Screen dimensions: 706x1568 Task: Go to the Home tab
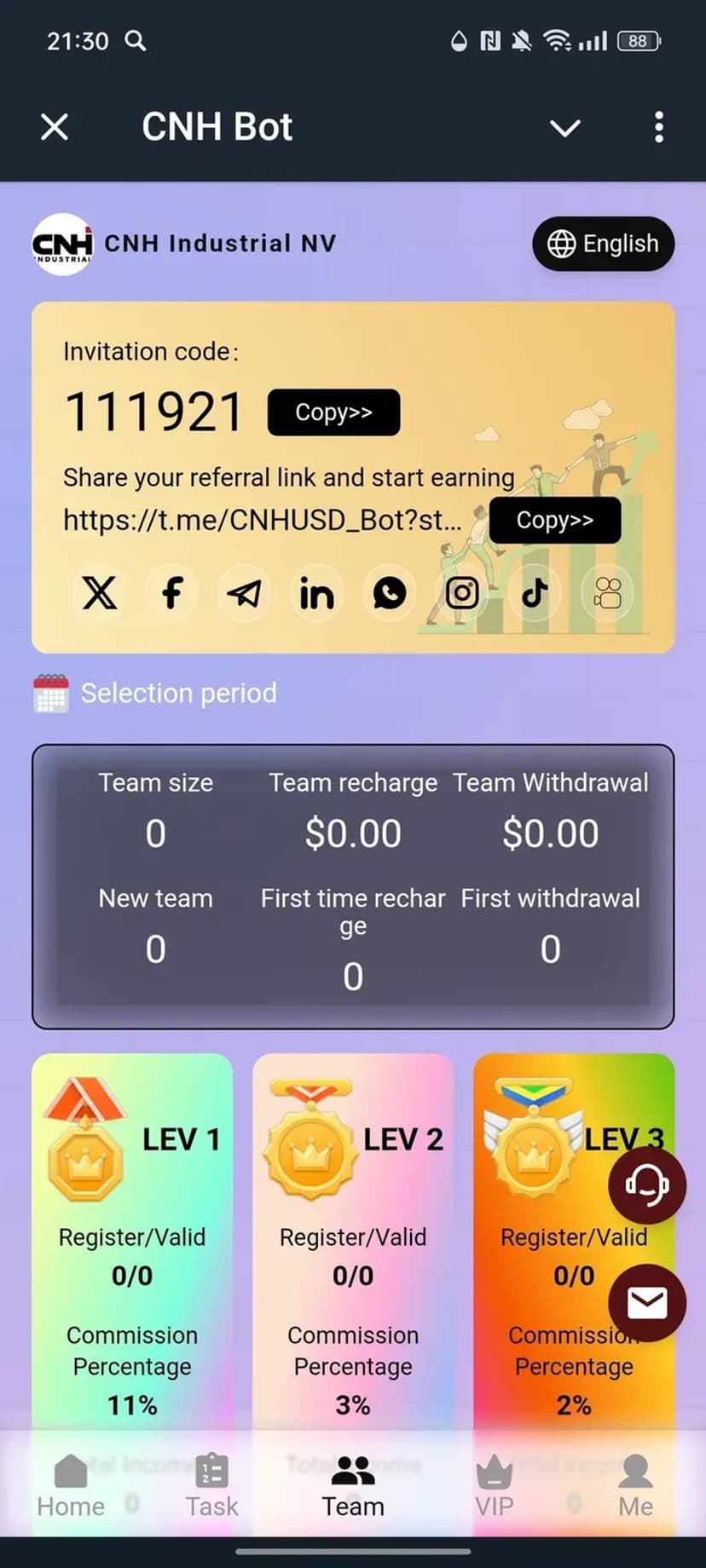click(71, 1486)
